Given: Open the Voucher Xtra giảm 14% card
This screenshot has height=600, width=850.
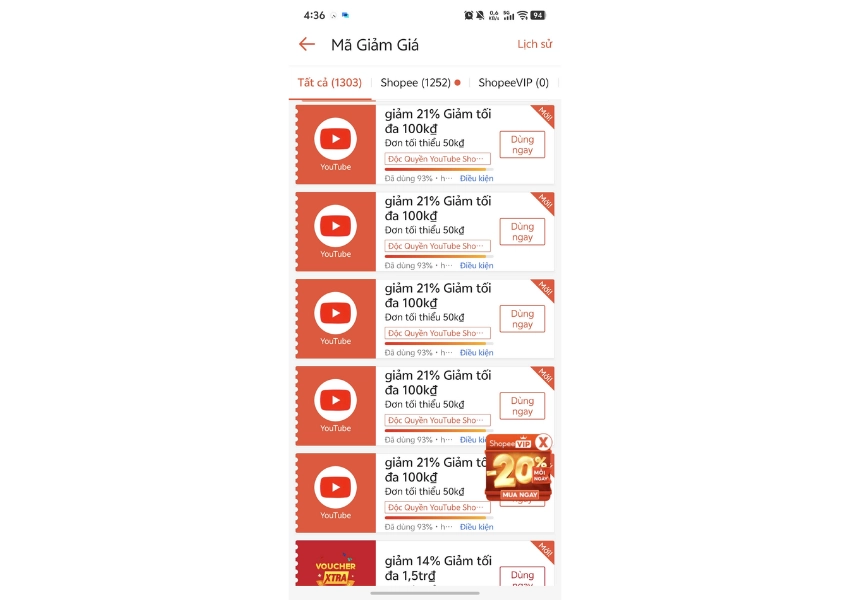Looking at the screenshot, I should [x=435, y=567].
